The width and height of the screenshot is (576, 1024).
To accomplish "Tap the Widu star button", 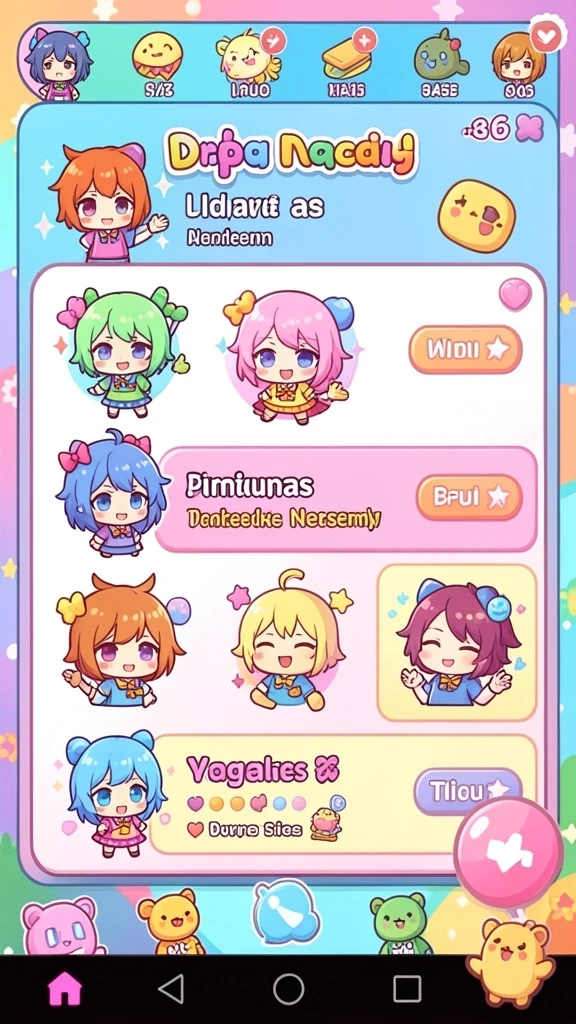I will [465, 349].
